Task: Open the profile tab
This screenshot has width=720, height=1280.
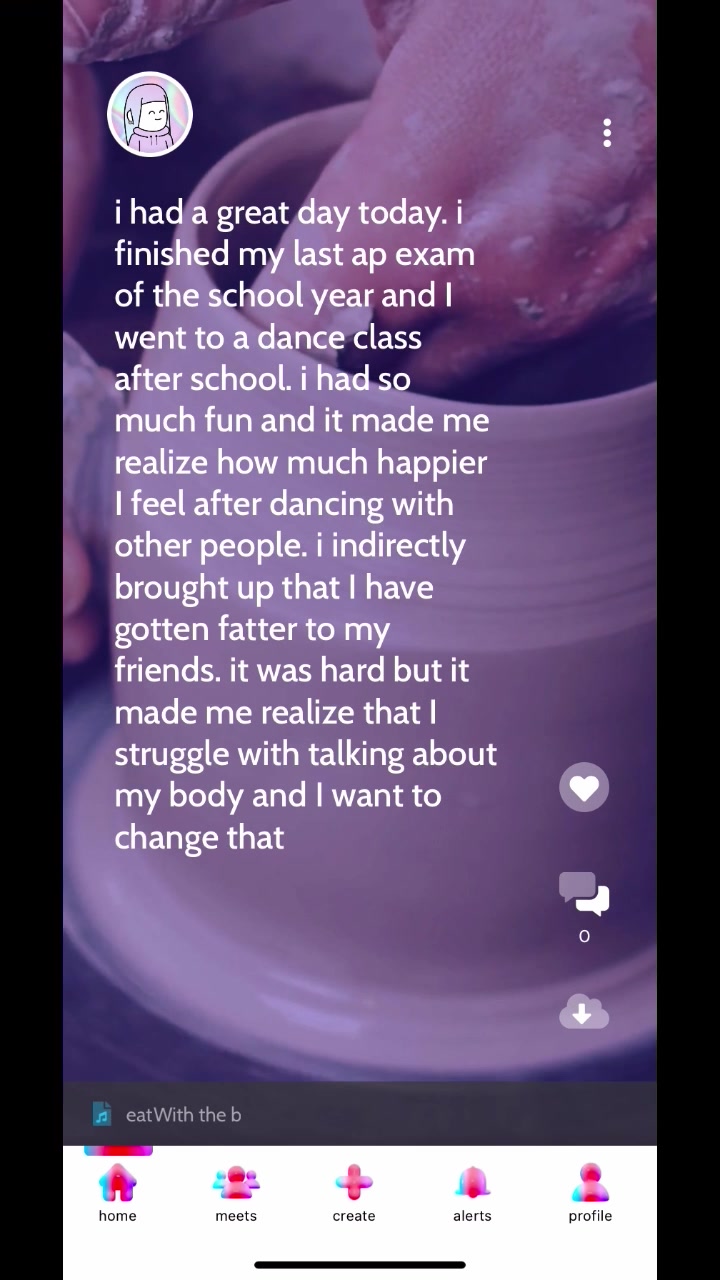Action: (590, 1193)
